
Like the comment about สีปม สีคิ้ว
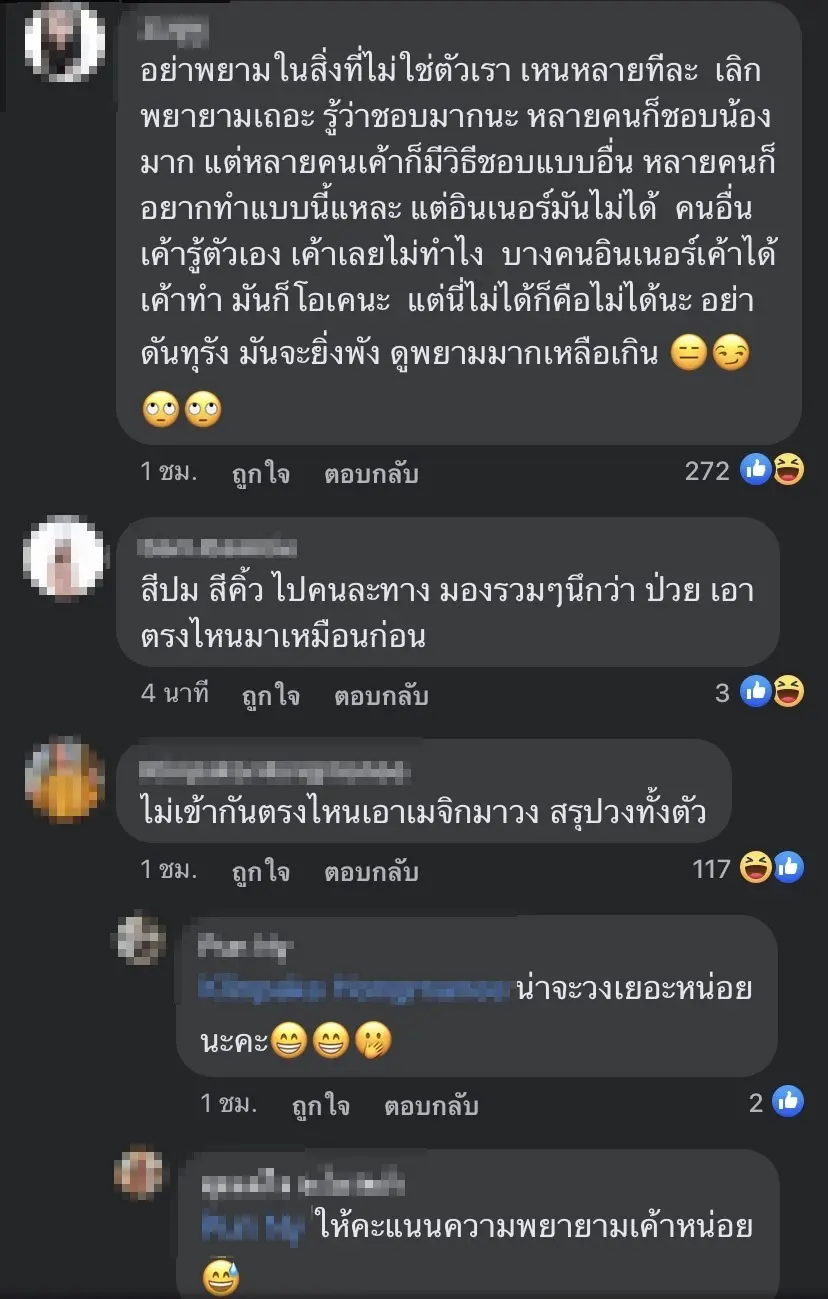click(270, 695)
